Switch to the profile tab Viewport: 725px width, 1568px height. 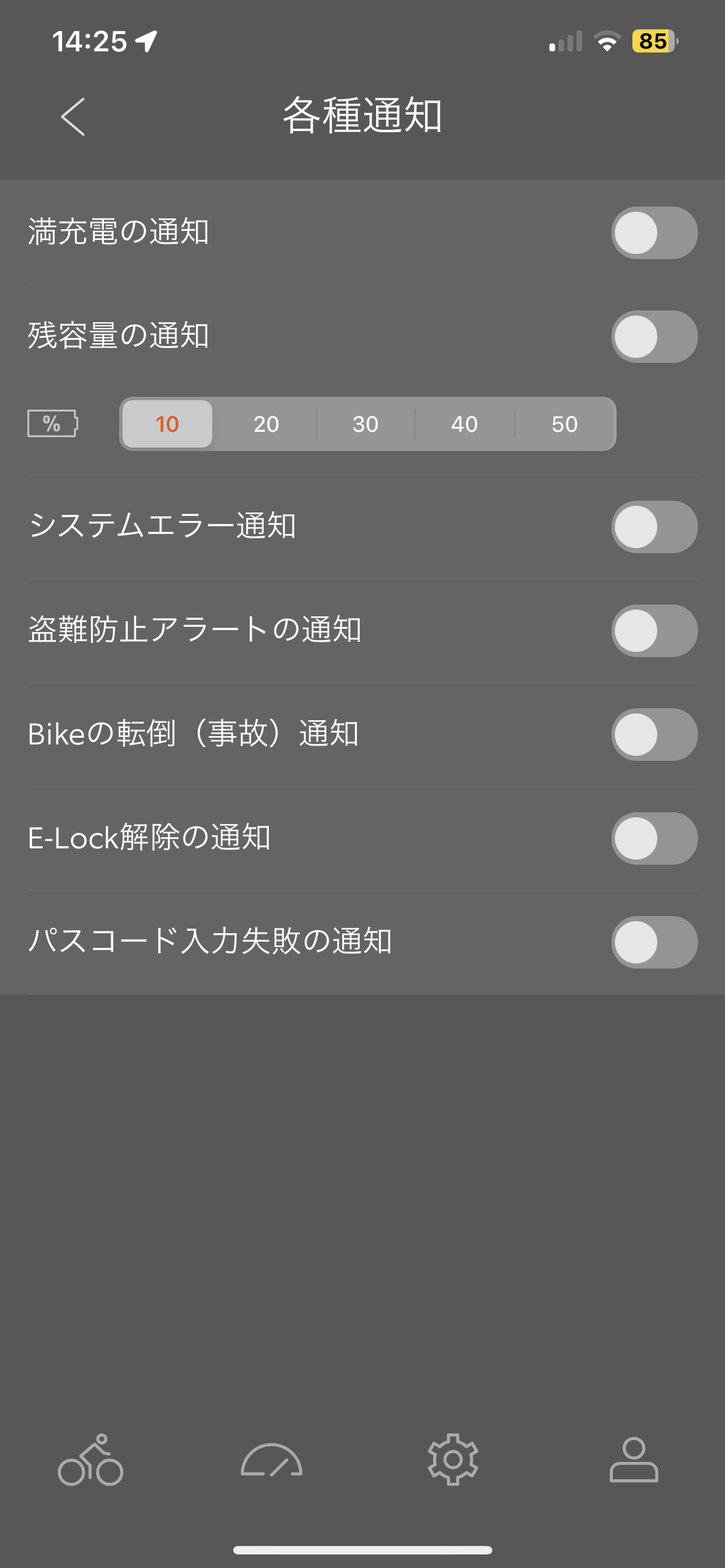(634, 1460)
